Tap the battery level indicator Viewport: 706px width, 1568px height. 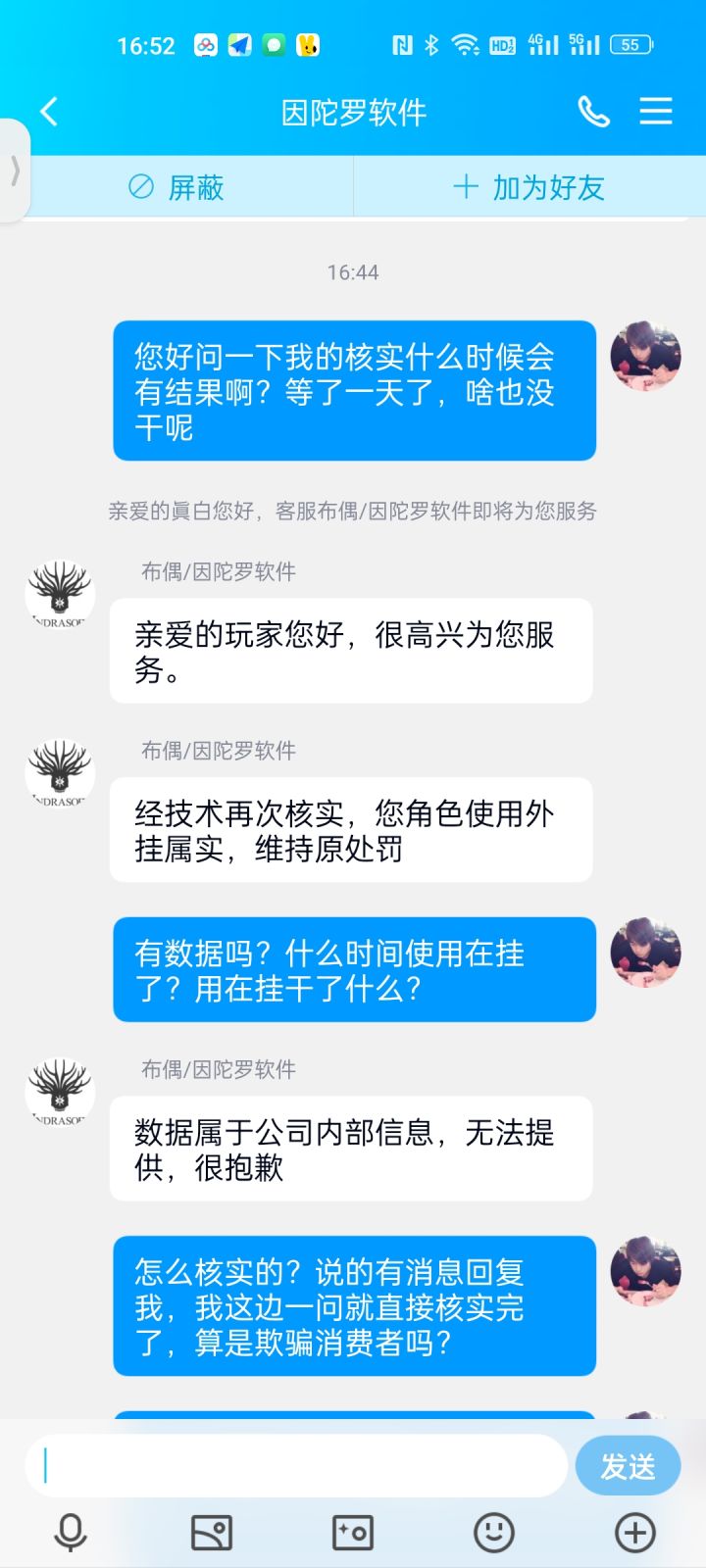[x=630, y=44]
